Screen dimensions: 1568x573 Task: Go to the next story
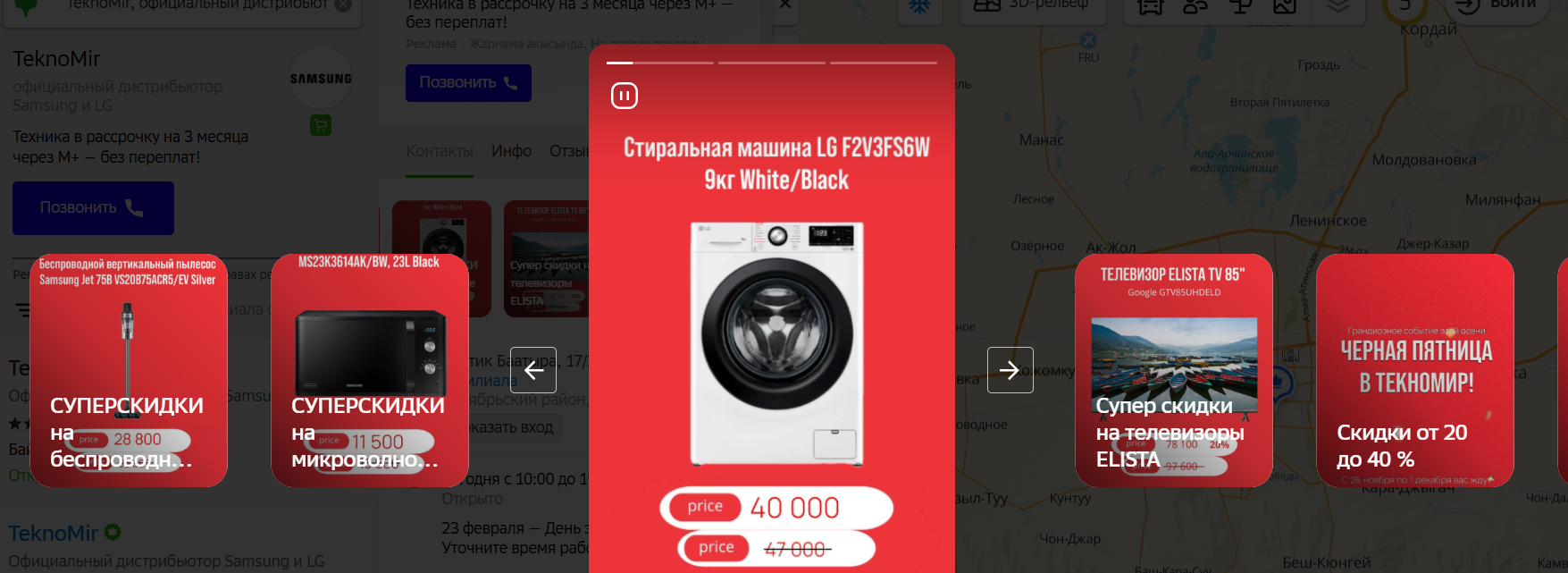click(x=1010, y=370)
